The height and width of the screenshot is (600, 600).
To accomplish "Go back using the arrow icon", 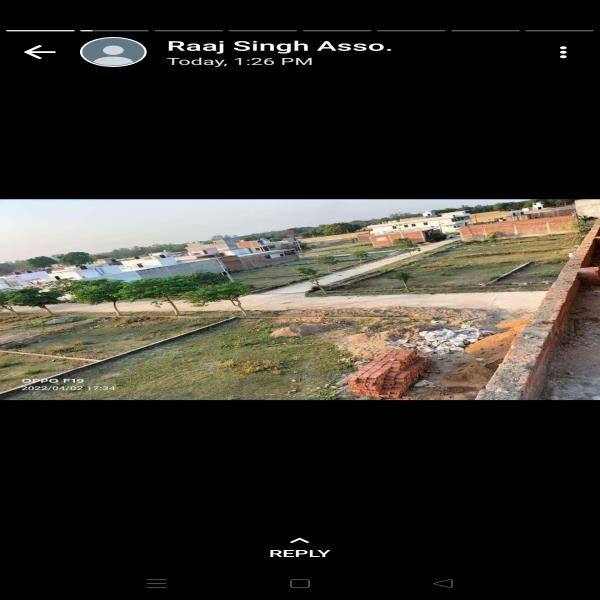I will [x=40, y=52].
